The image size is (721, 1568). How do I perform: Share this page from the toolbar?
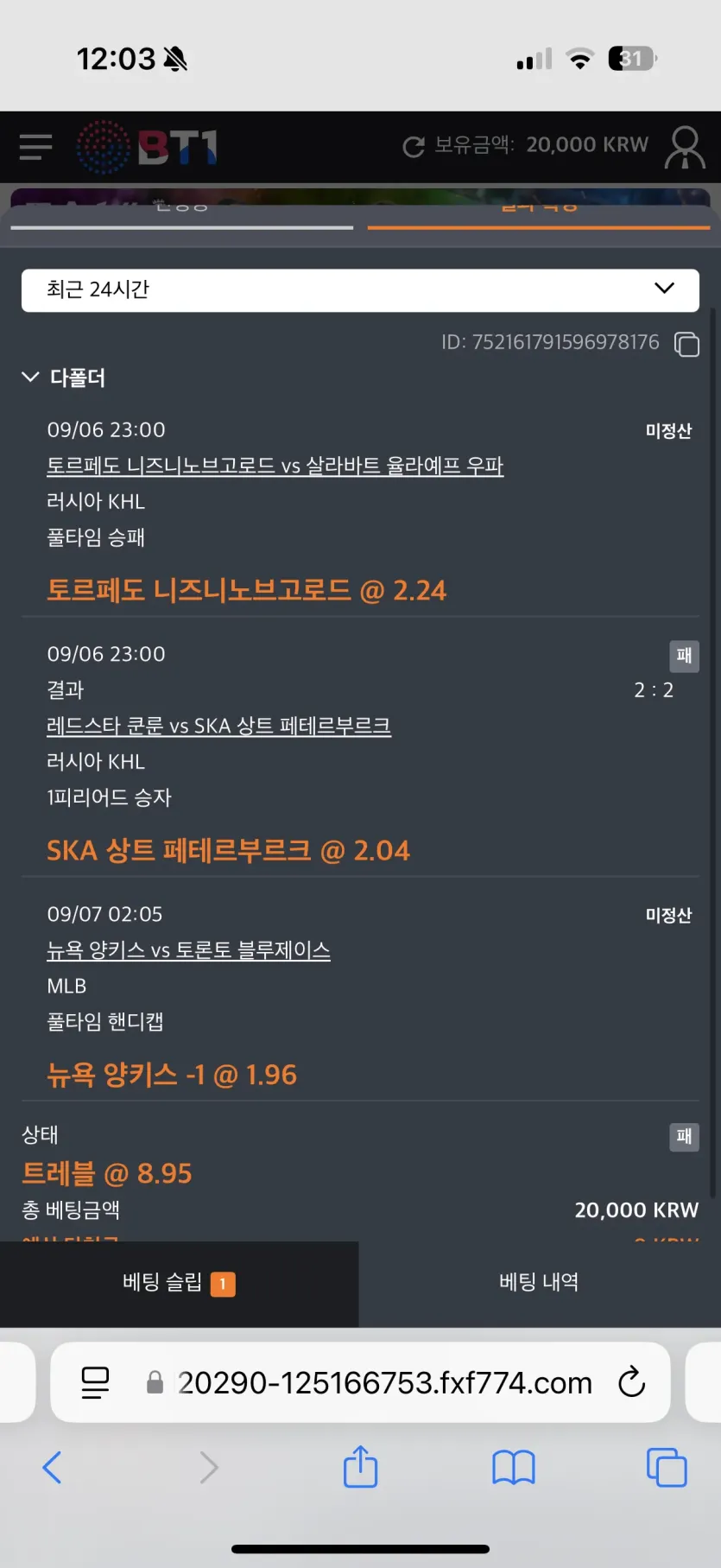[360, 1466]
